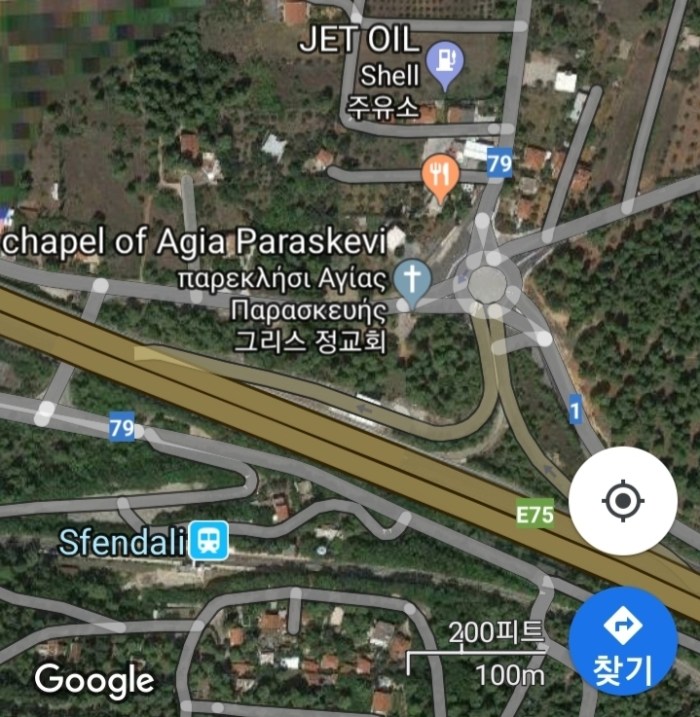Screen dimensions: 700x717
Task: Open the Shell gas station marker
Action: [444, 62]
